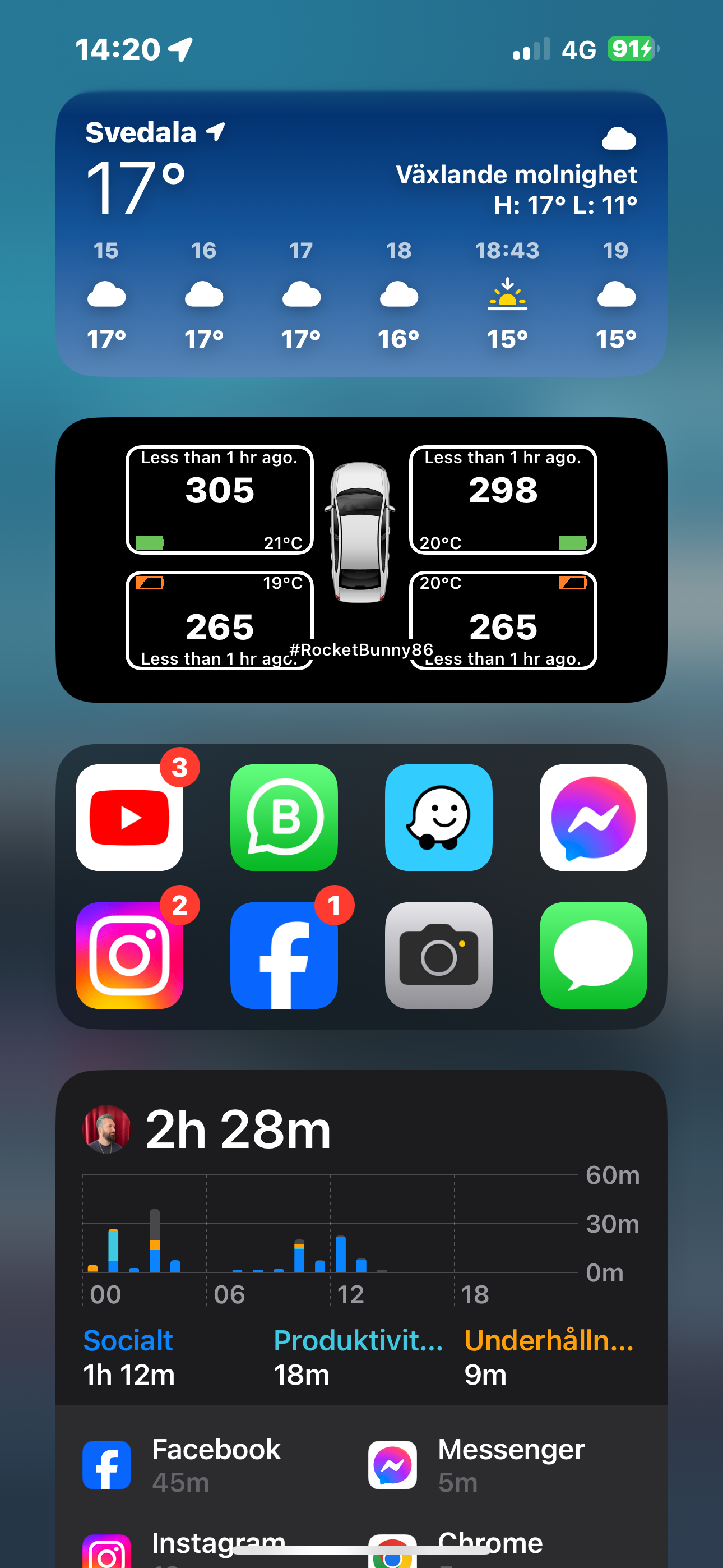The height and width of the screenshot is (1568, 723).
Task: Open Instagram with 2 notifications
Action: click(129, 955)
